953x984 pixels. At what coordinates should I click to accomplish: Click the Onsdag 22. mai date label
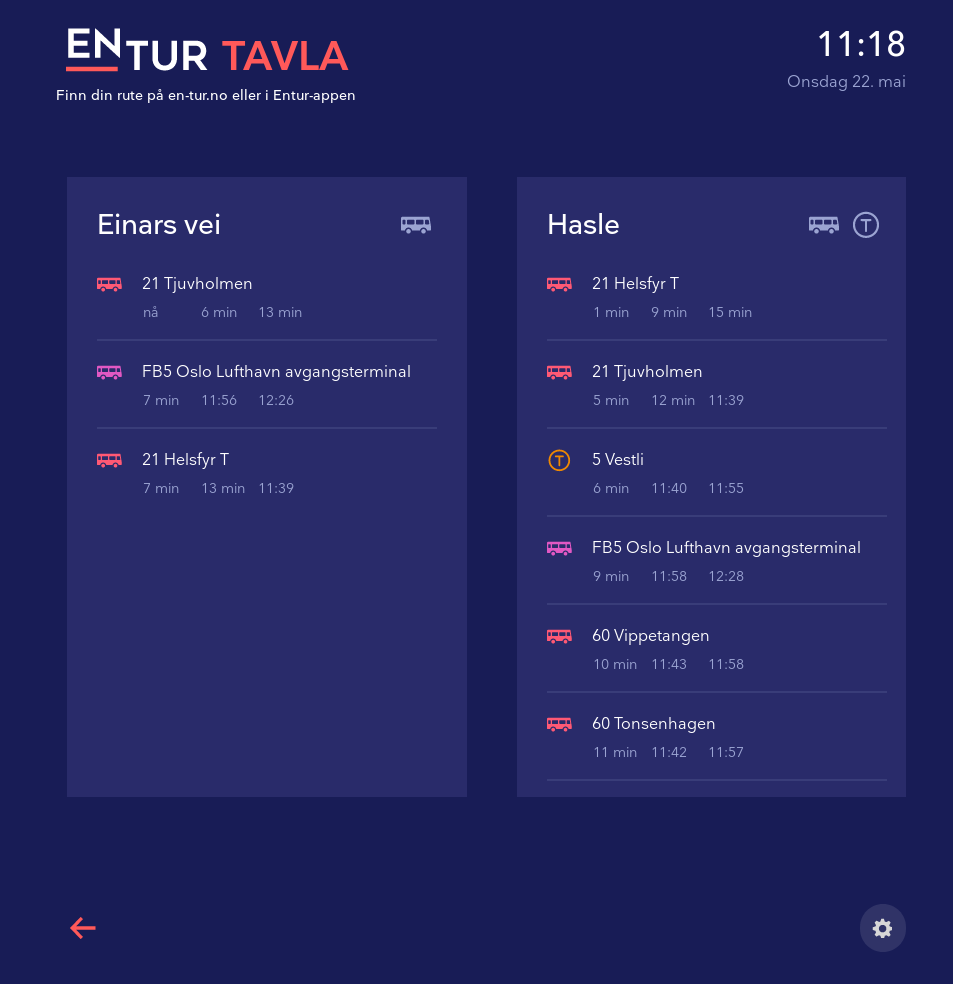(x=846, y=82)
